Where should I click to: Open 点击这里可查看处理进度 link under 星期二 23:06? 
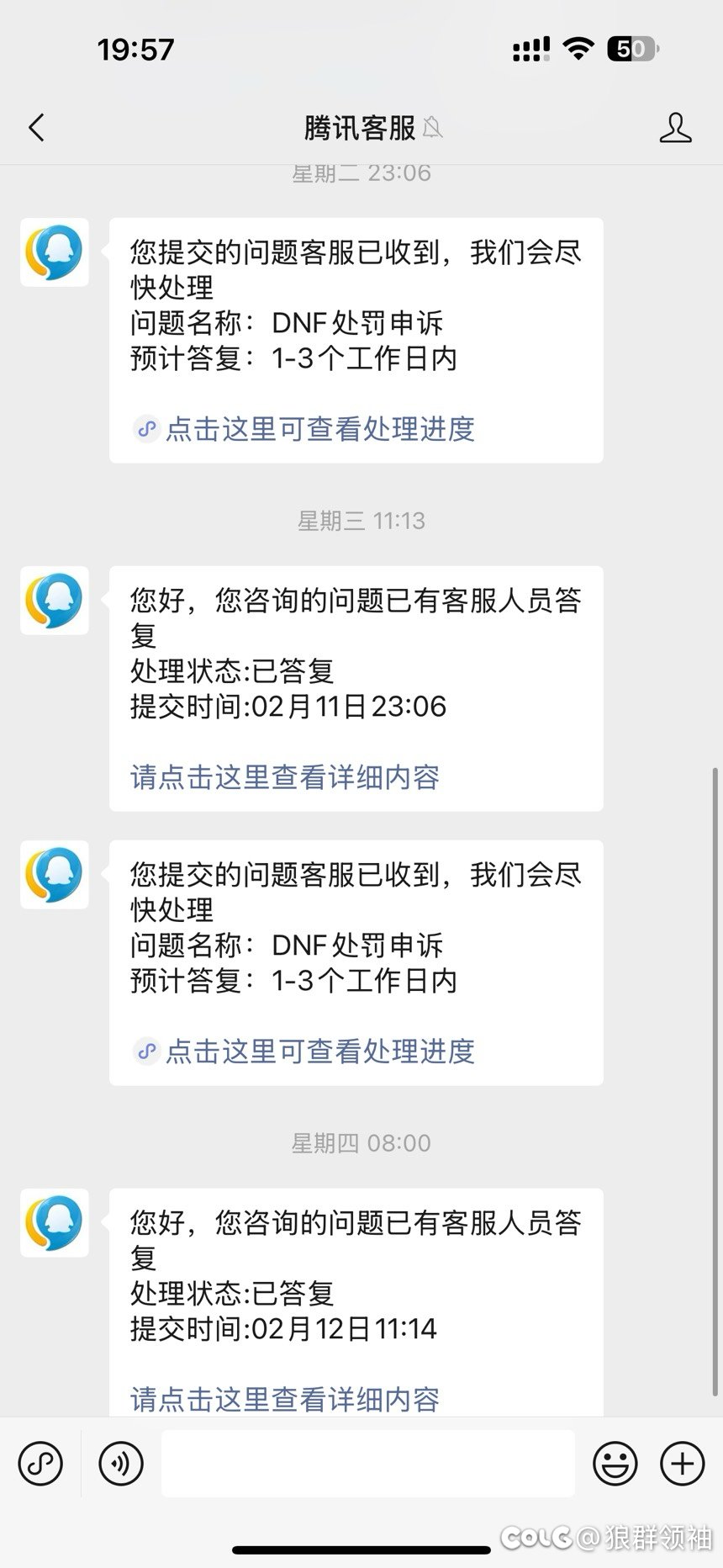pos(305,429)
